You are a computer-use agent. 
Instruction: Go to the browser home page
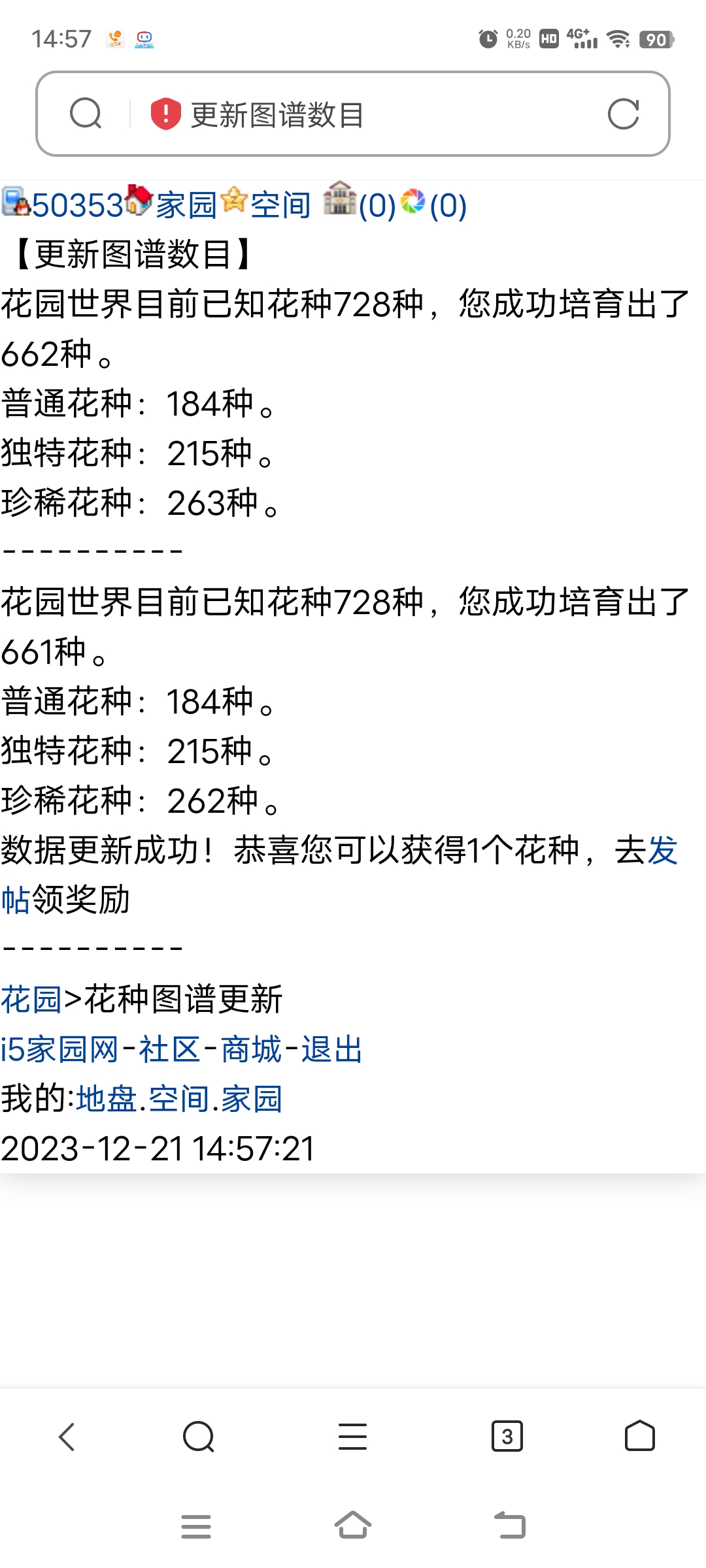click(x=639, y=1437)
